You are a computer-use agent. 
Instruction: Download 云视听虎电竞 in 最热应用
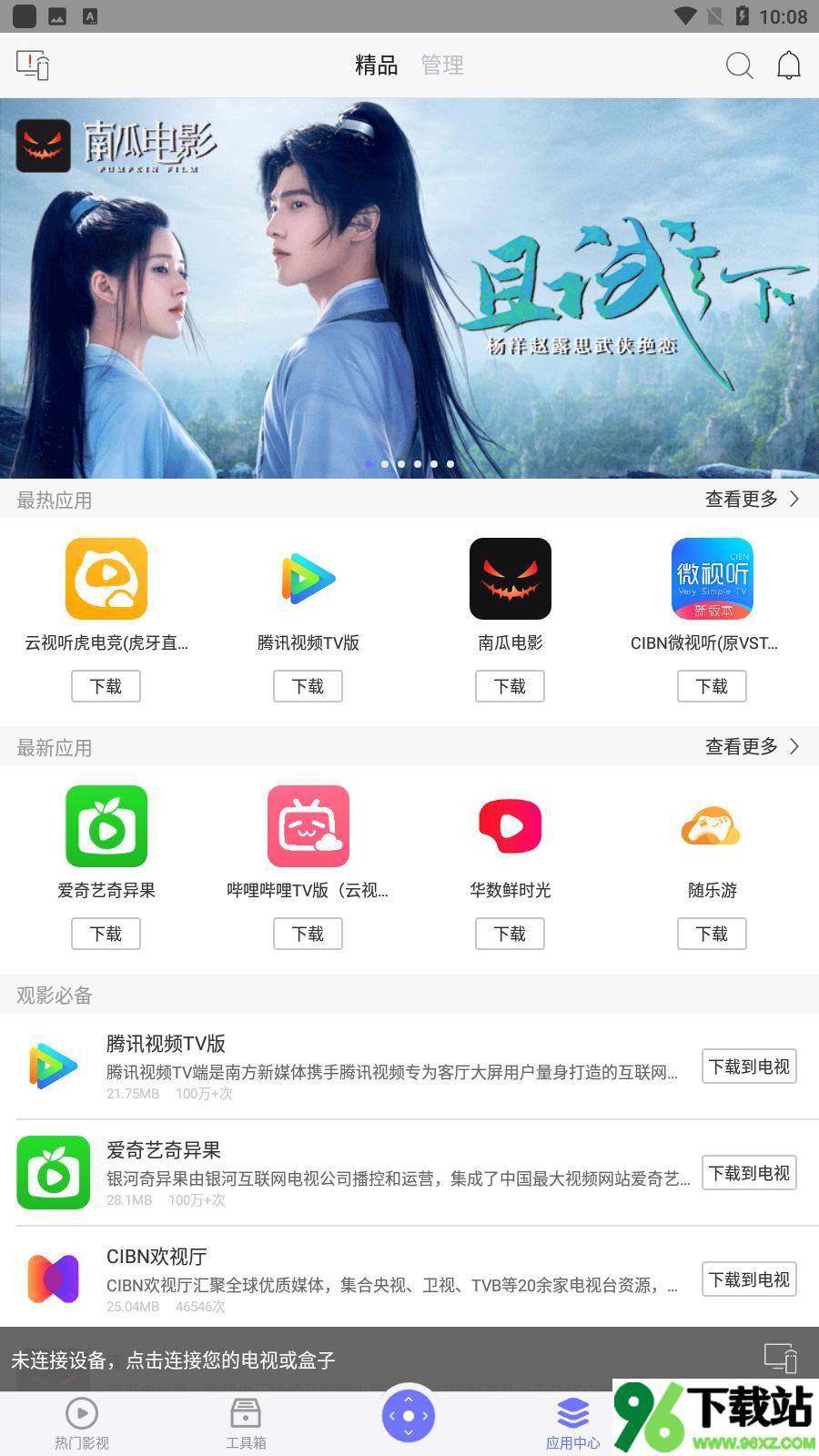tap(106, 686)
